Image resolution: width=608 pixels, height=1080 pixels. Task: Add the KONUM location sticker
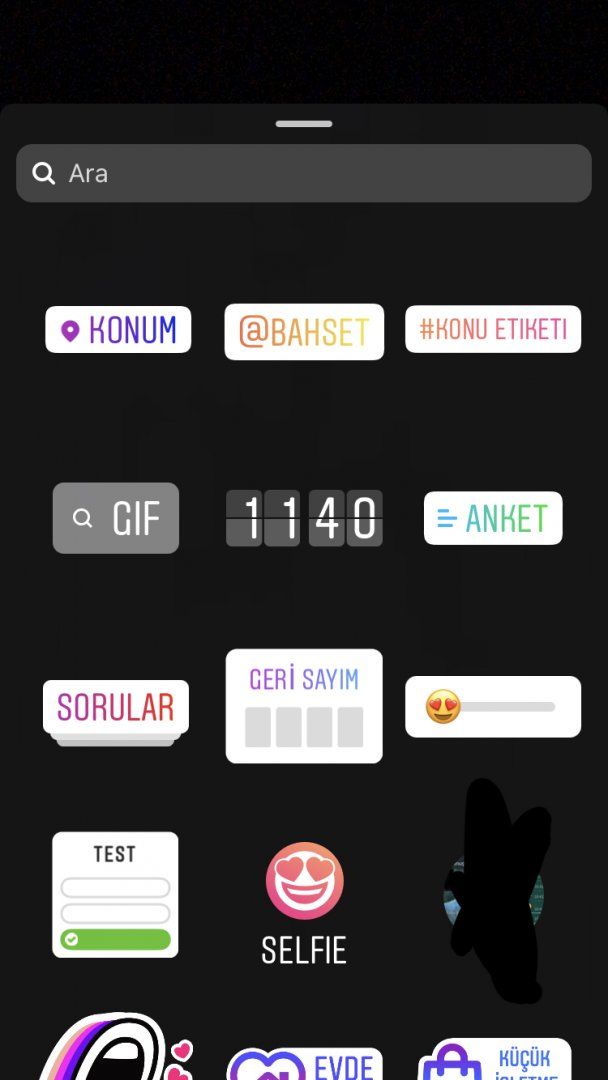pyautogui.click(x=118, y=329)
